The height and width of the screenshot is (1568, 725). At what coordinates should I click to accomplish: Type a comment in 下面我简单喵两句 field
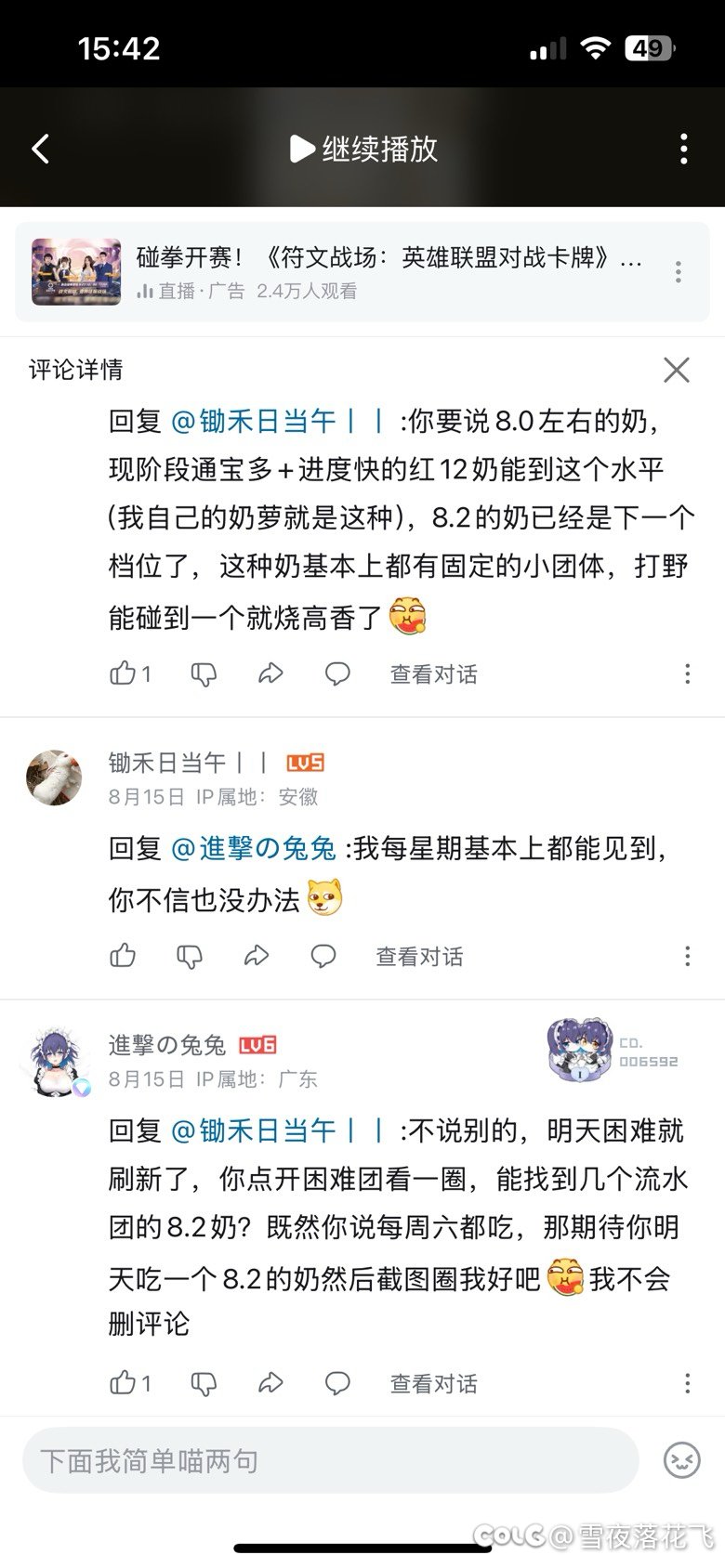point(330,1460)
